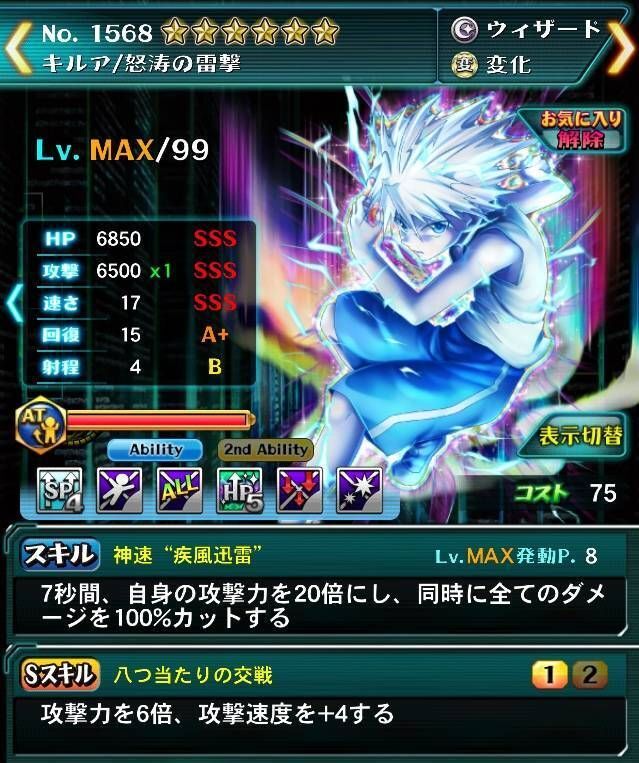Collapse the stats panel with the left chevron
The width and height of the screenshot is (639, 763).
pyautogui.click(x=13, y=302)
